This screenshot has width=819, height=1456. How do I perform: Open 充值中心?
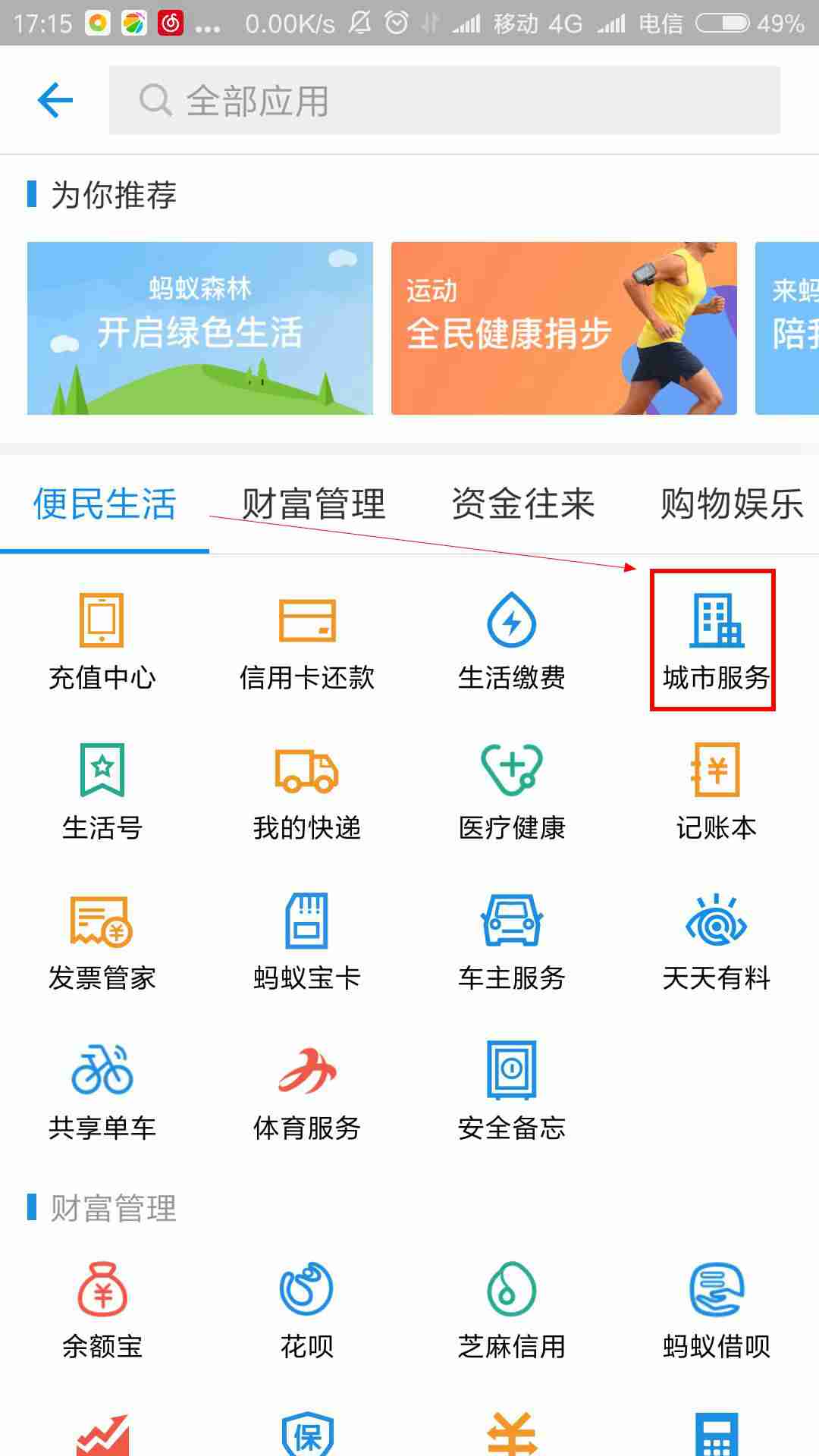click(102, 641)
